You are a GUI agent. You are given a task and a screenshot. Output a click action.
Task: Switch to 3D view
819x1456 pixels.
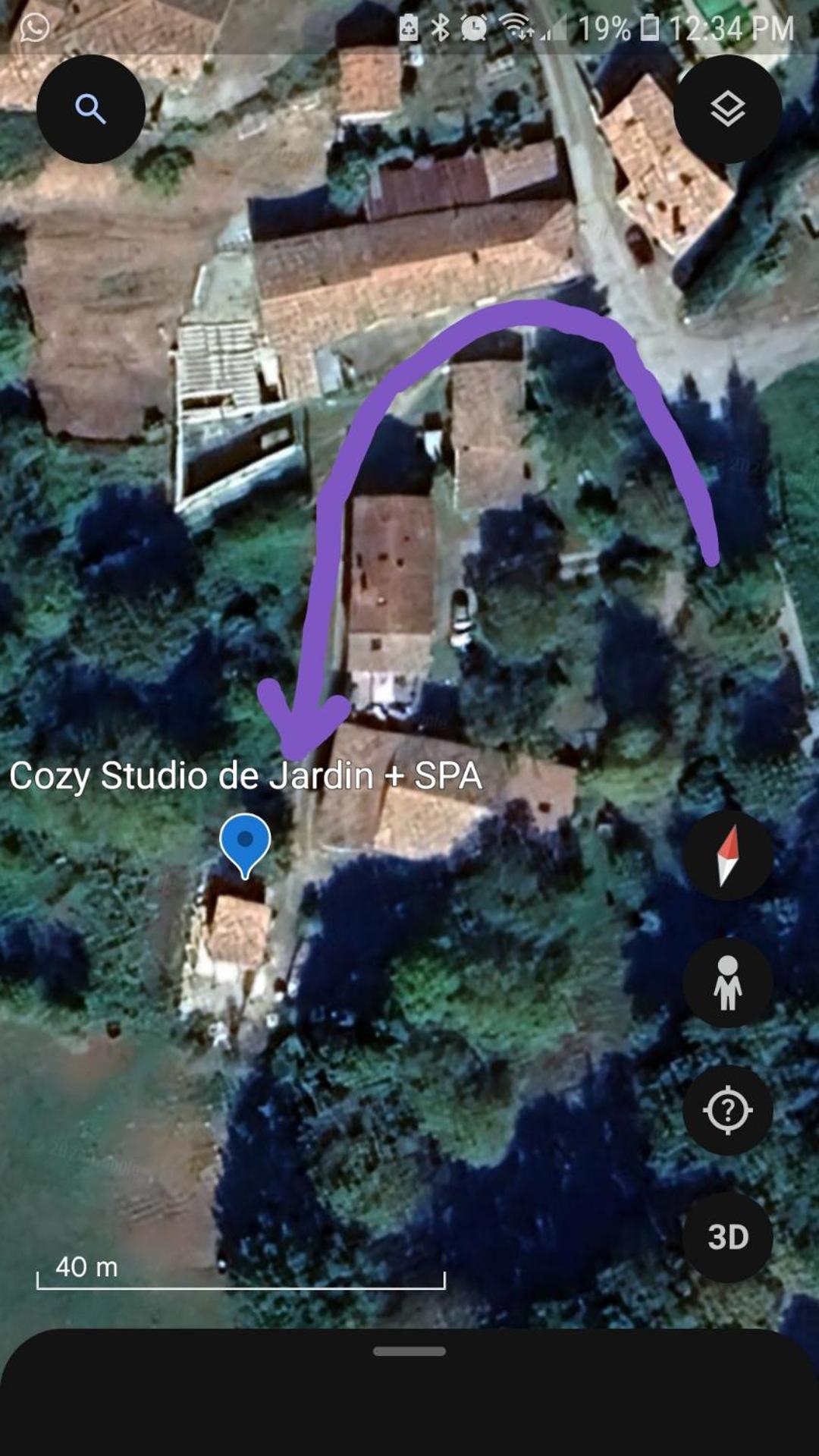(x=727, y=1237)
